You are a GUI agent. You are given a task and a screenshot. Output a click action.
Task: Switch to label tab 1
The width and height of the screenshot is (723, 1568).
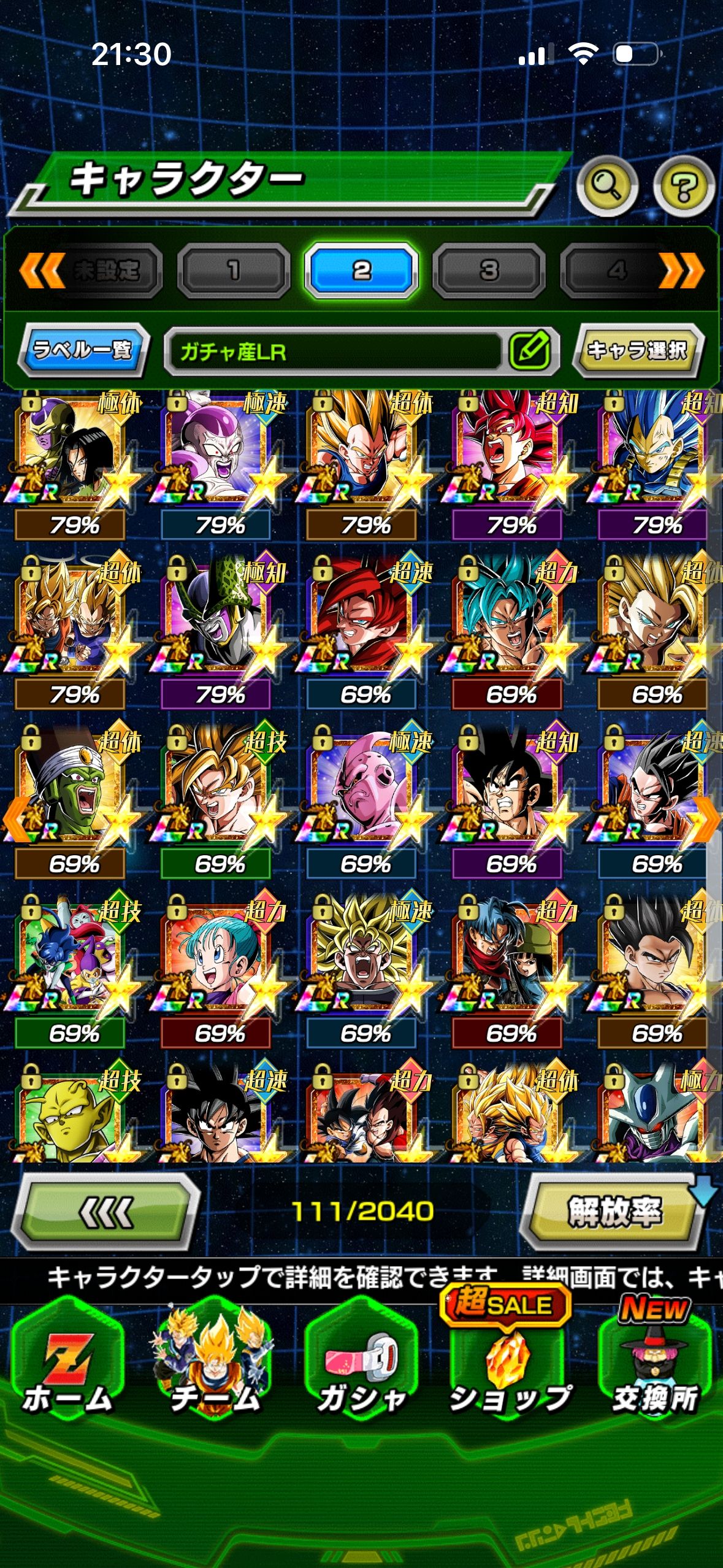[234, 270]
